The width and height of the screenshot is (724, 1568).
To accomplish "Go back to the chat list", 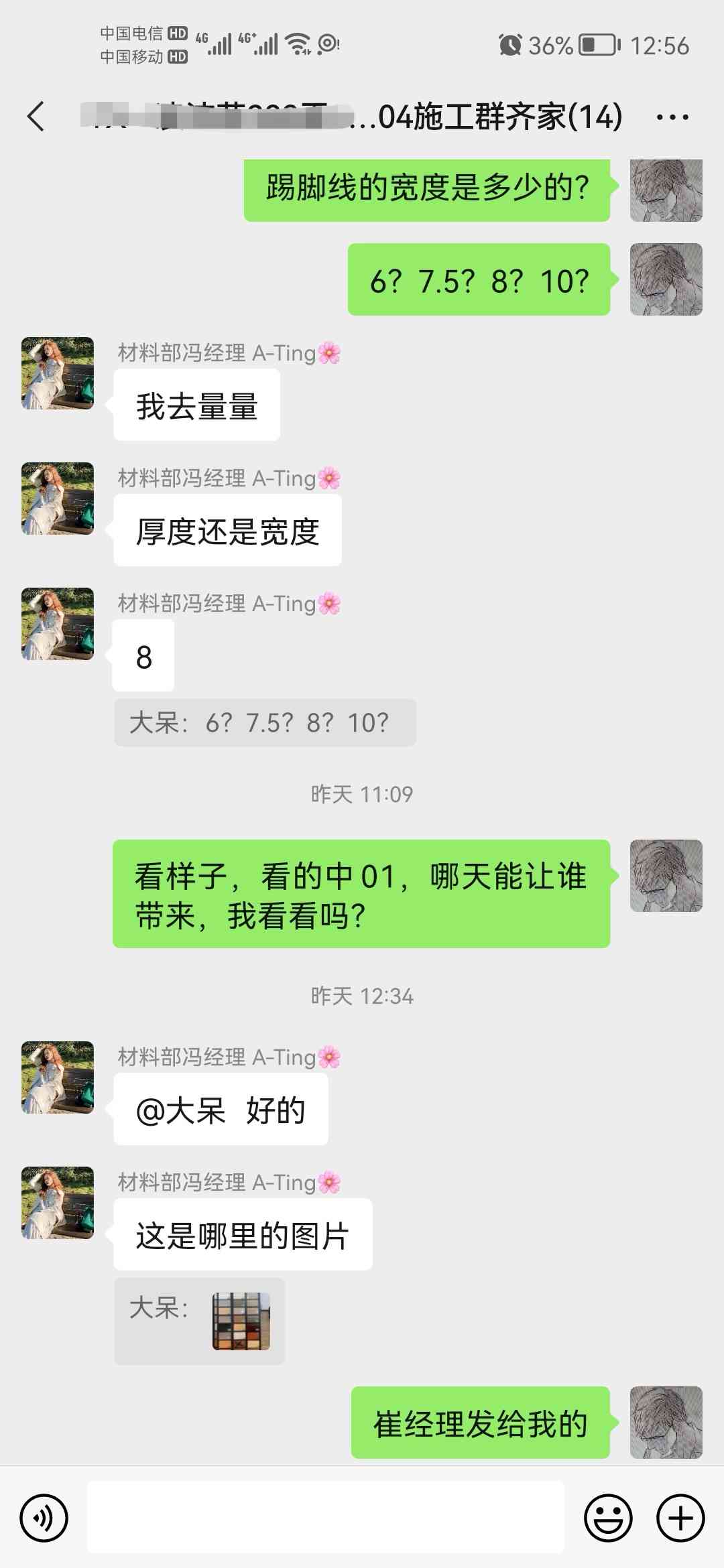I will [x=36, y=117].
